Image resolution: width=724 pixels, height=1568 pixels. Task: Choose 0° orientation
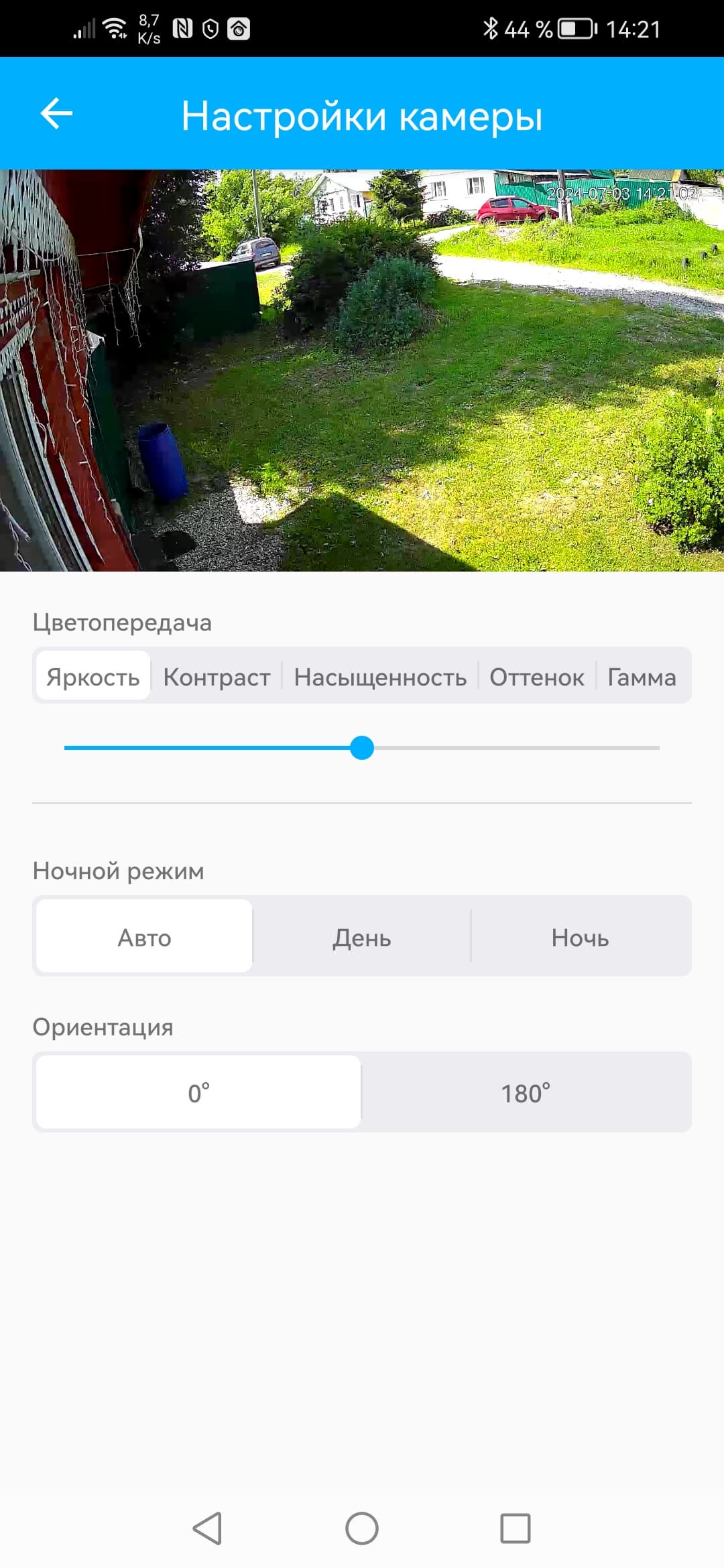(198, 1092)
